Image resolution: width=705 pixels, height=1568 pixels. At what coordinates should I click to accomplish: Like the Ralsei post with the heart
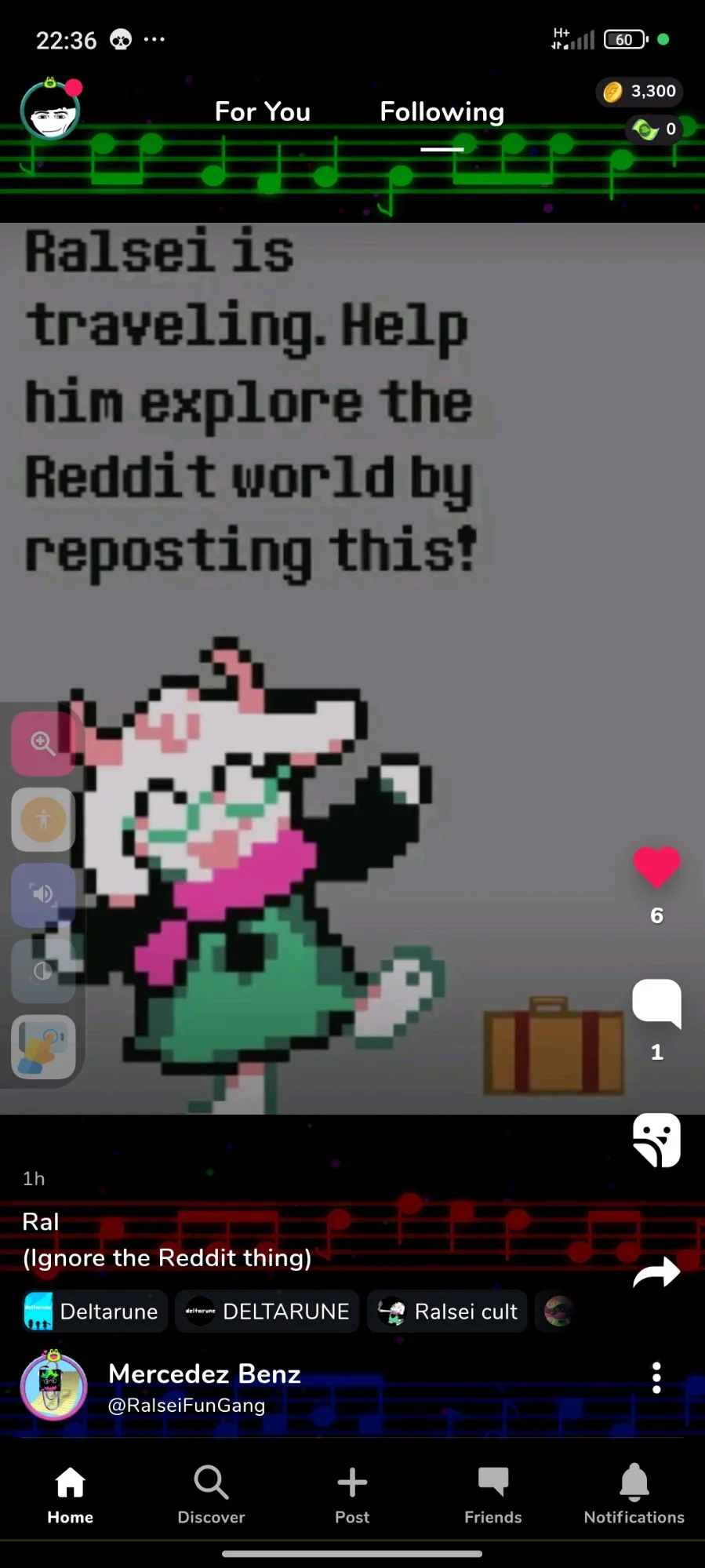(656, 867)
